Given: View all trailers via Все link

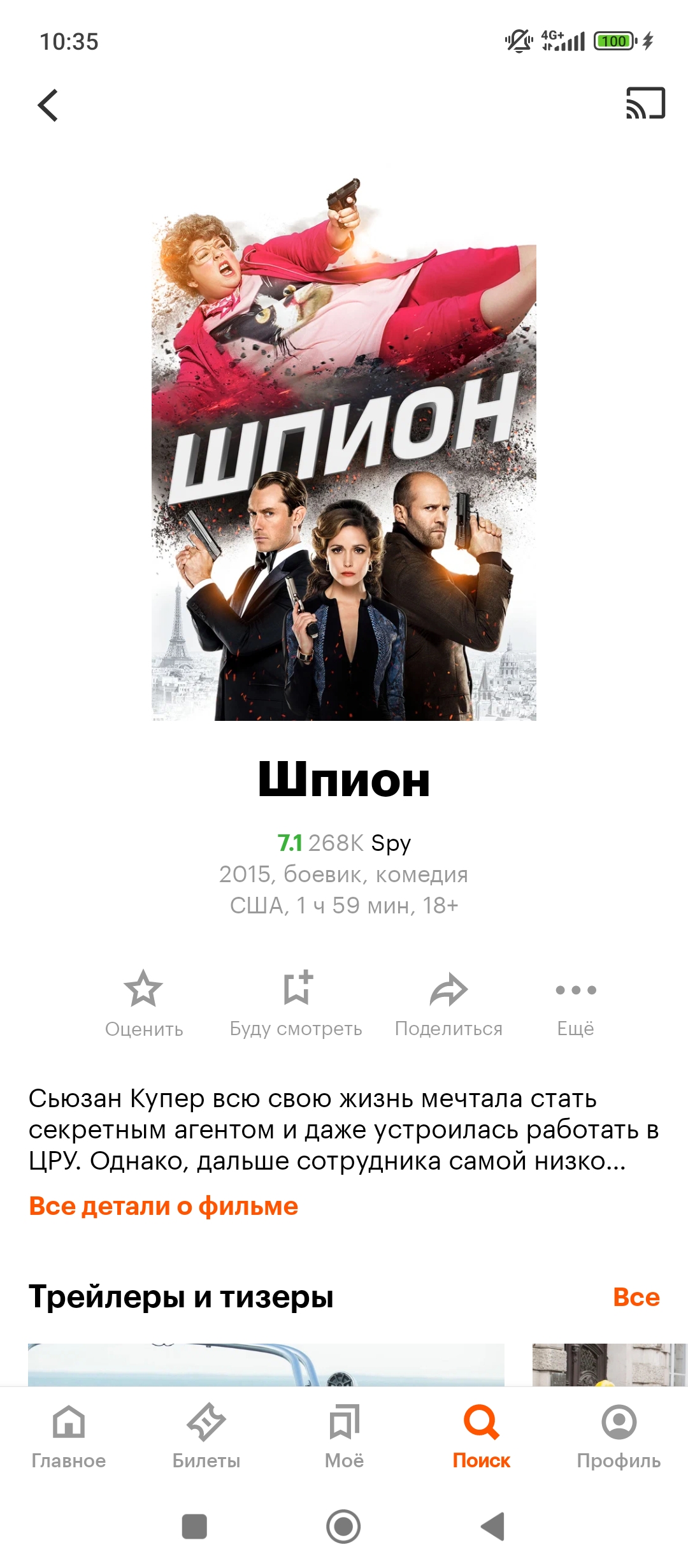Looking at the screenshot, I should (636, 1297).
